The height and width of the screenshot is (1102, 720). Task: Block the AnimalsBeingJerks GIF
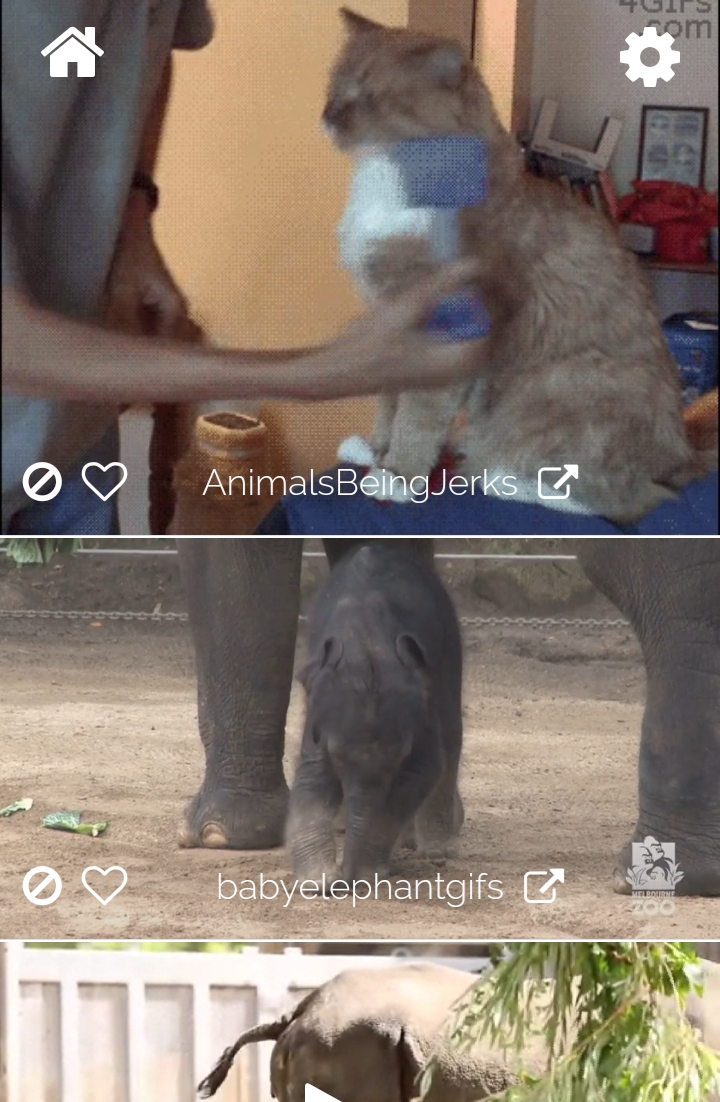pos(42,483)
